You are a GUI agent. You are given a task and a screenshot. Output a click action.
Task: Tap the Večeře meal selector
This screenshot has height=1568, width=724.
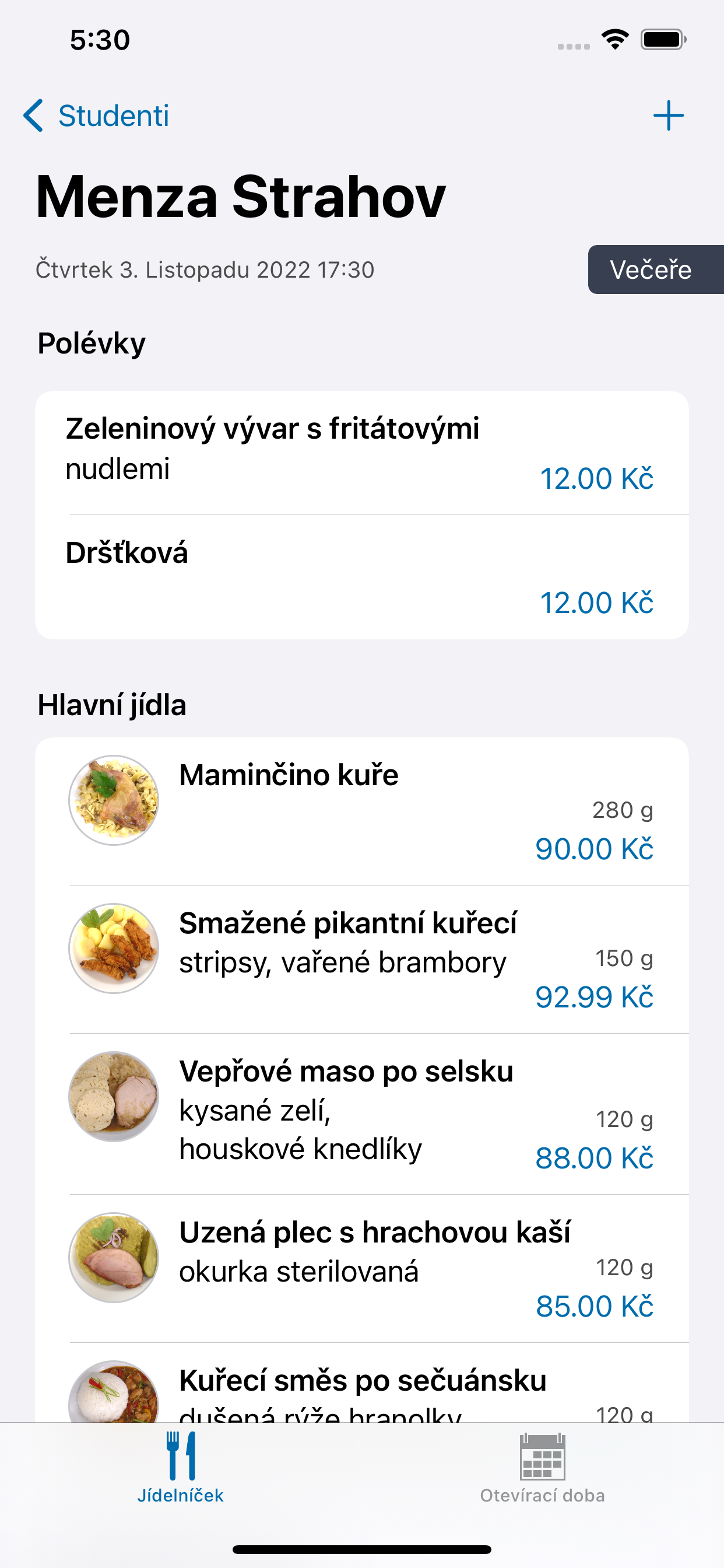(652, 269)
